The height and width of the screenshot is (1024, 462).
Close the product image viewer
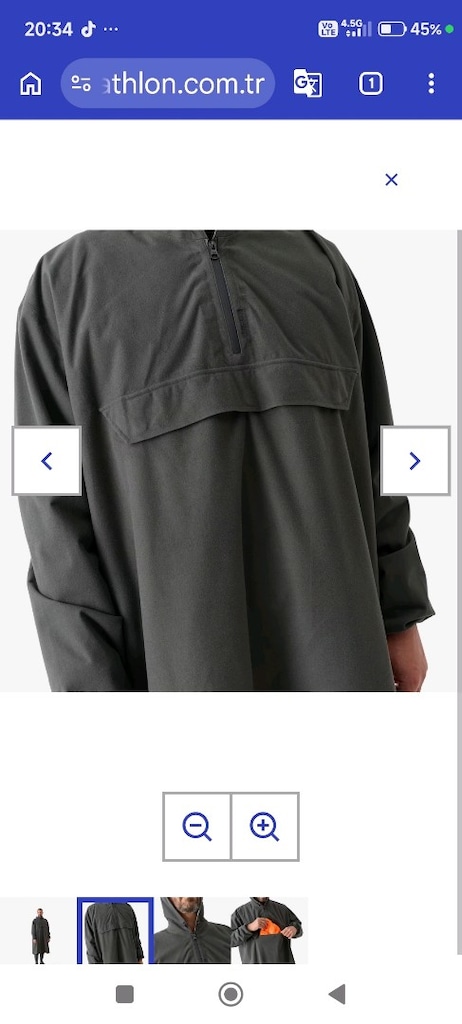pos(391,180)
